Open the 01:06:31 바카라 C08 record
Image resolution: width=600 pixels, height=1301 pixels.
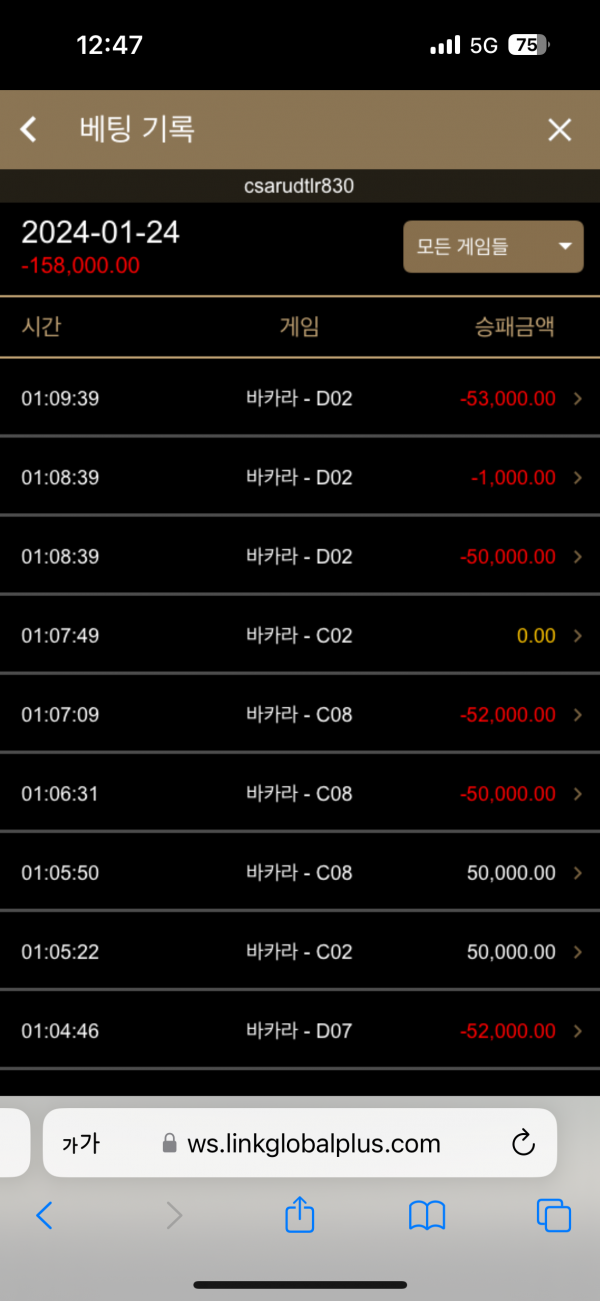300,793
